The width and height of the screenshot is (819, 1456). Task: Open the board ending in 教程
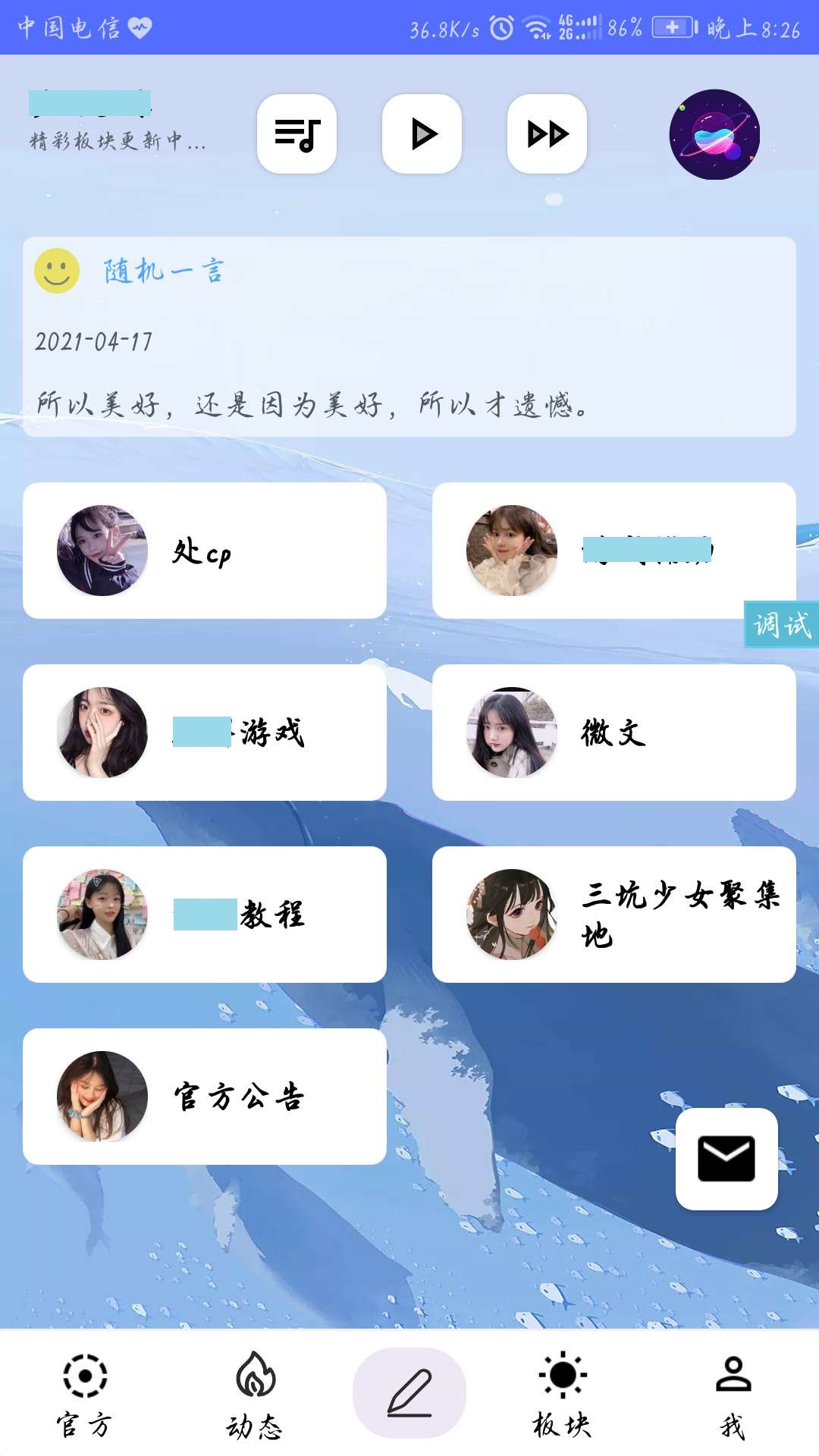pyautogui.click(x=205, y=915)
